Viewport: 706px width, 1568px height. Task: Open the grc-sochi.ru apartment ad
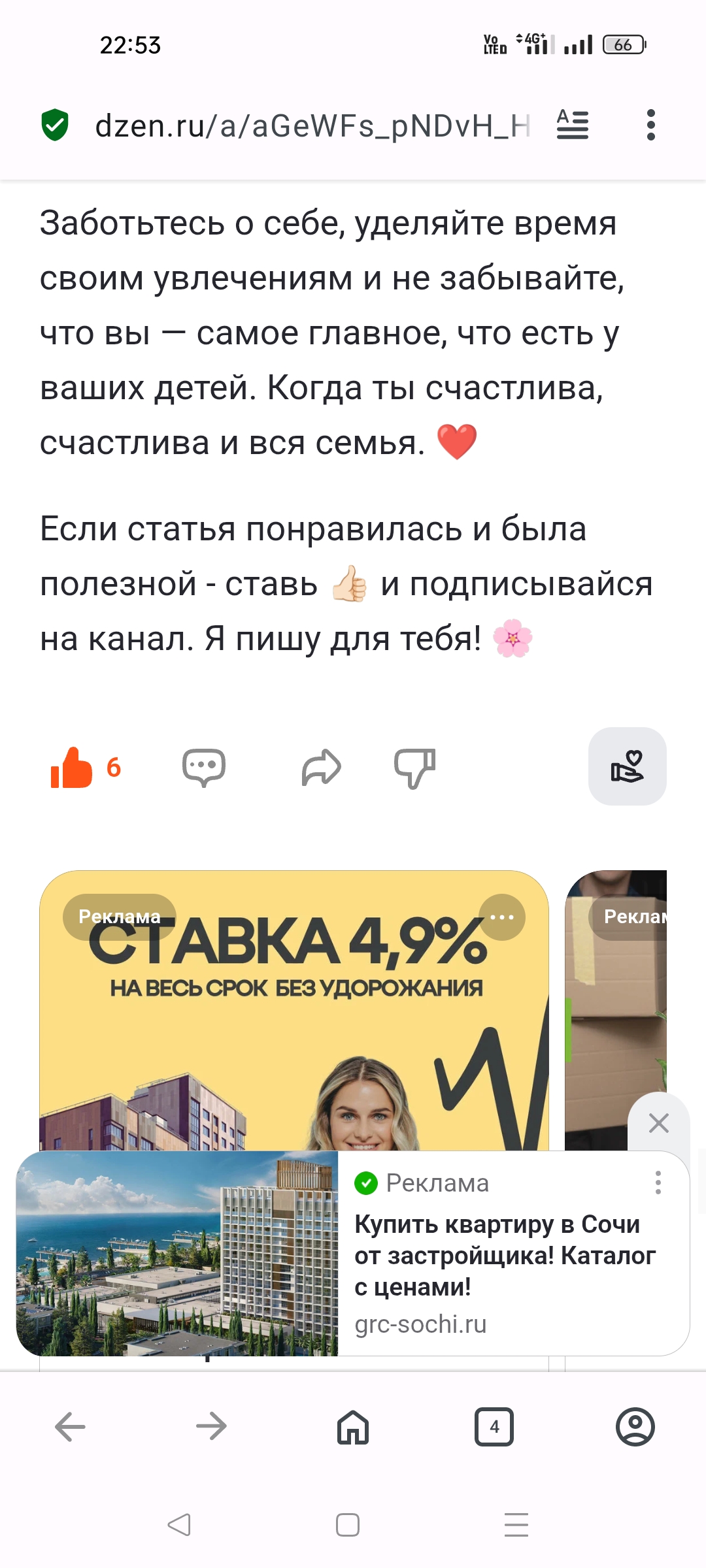coord(353,1253)
